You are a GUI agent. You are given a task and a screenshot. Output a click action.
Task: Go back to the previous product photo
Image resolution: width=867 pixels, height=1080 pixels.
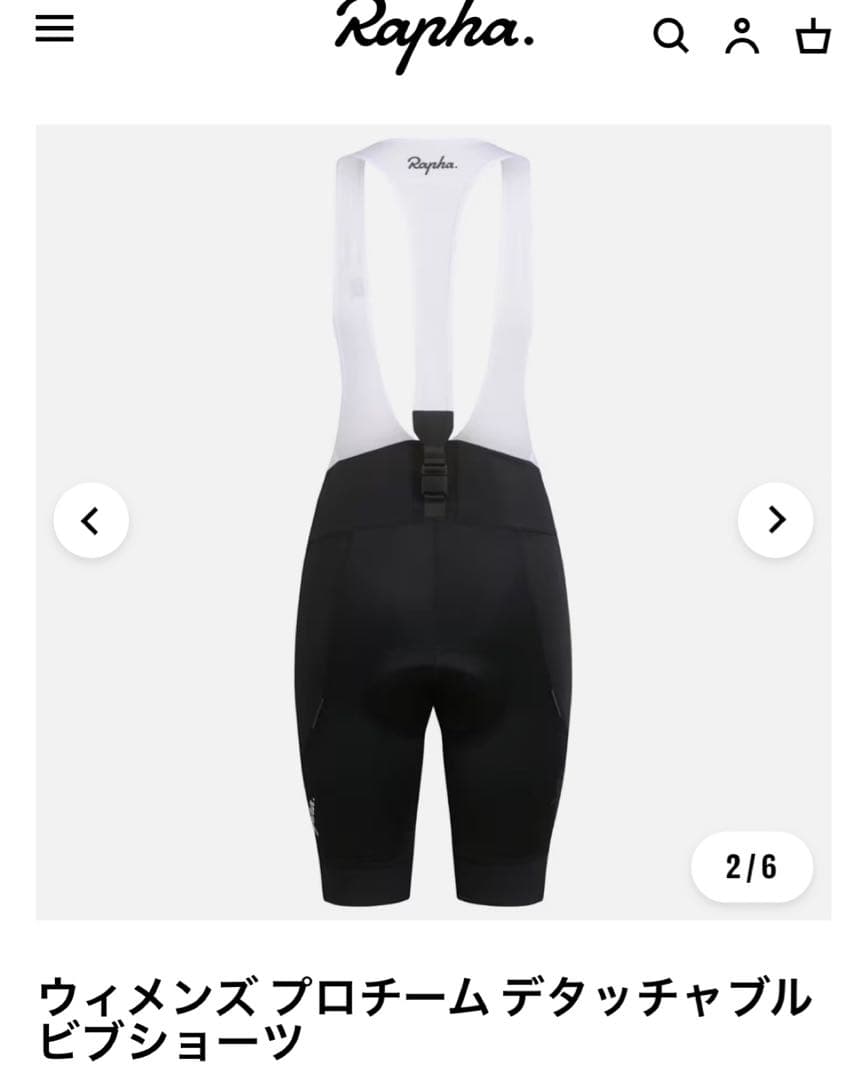click(91, 518)
